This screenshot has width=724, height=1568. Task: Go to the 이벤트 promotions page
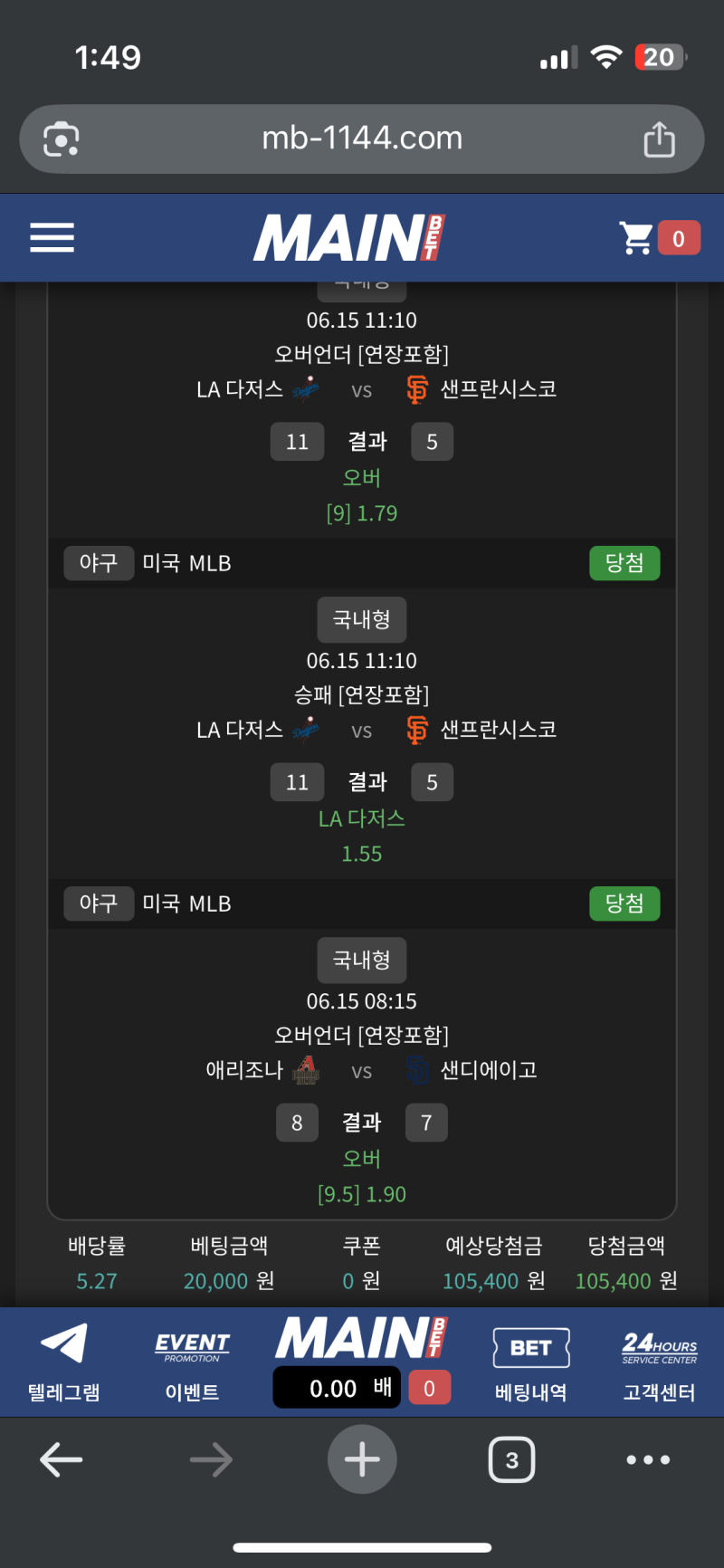coord(192,1362)
